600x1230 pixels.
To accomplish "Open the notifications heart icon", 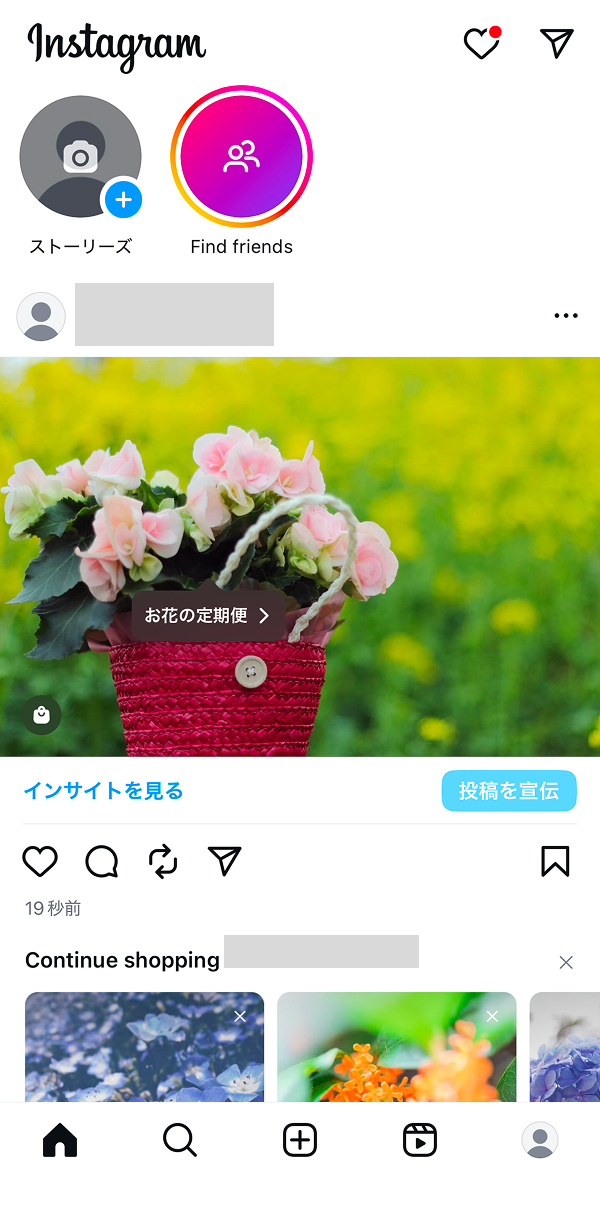I will (481, 43).
